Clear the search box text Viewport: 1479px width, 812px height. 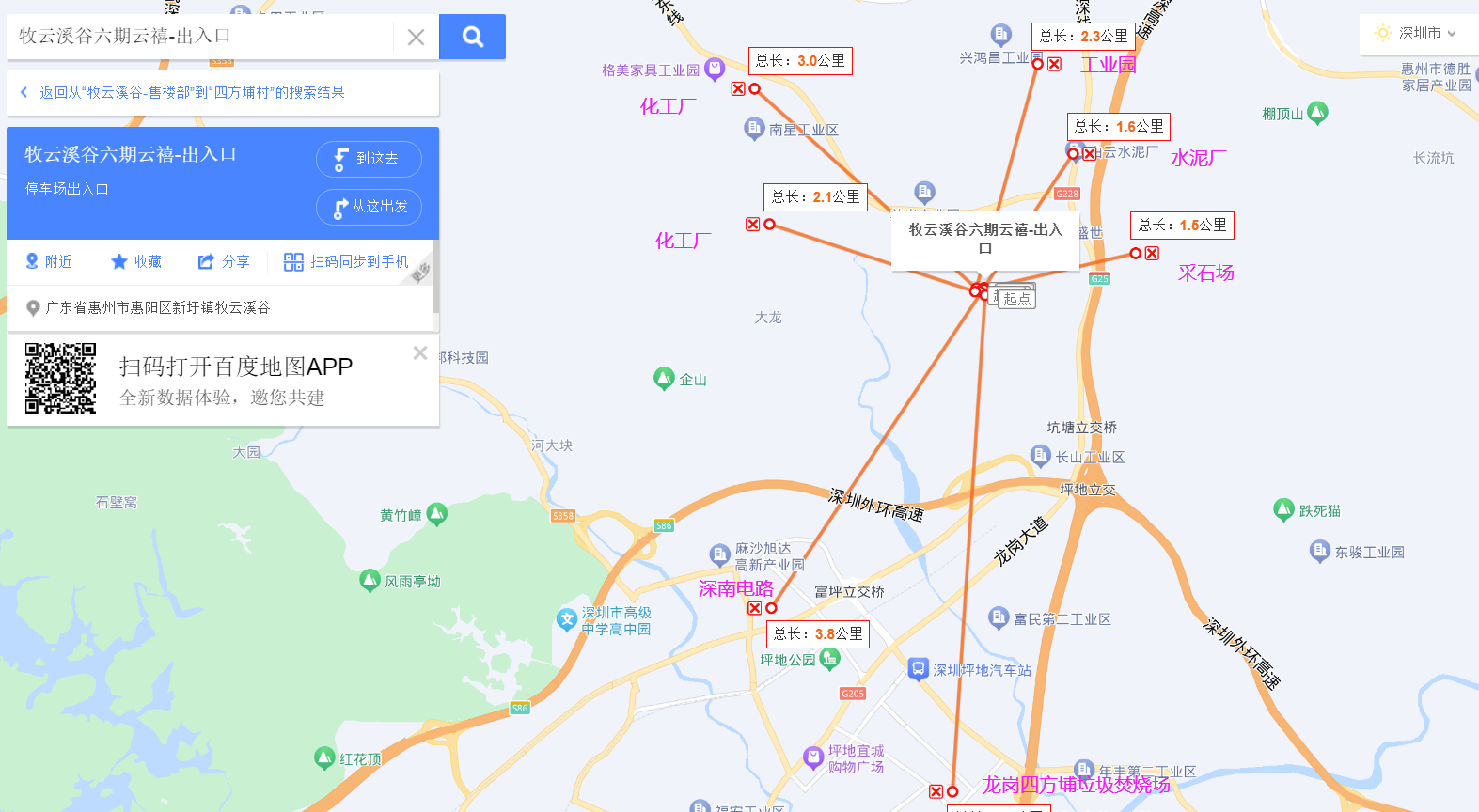point(416,37)
